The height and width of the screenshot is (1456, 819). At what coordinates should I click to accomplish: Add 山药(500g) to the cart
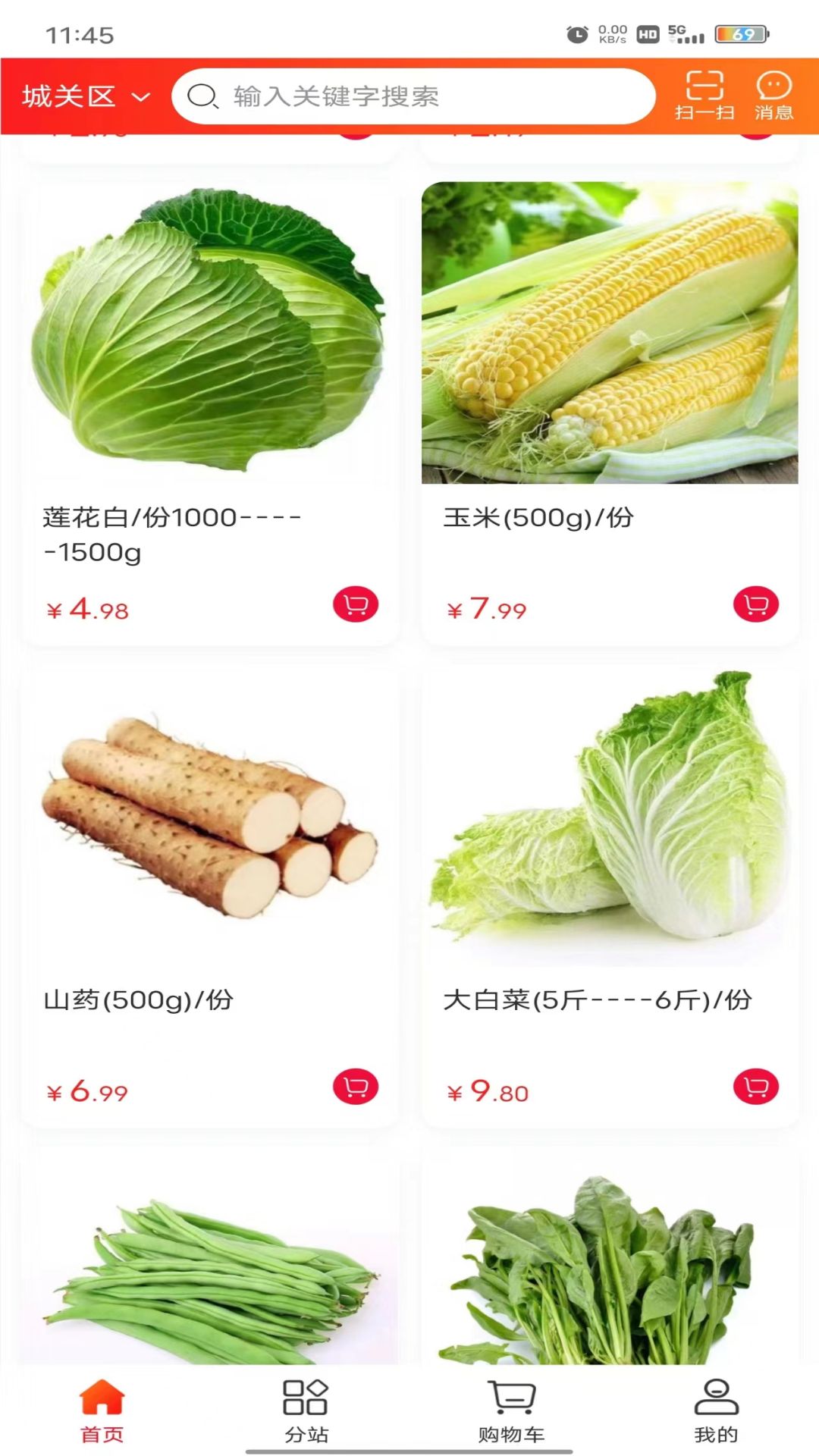click(356, 1087)
